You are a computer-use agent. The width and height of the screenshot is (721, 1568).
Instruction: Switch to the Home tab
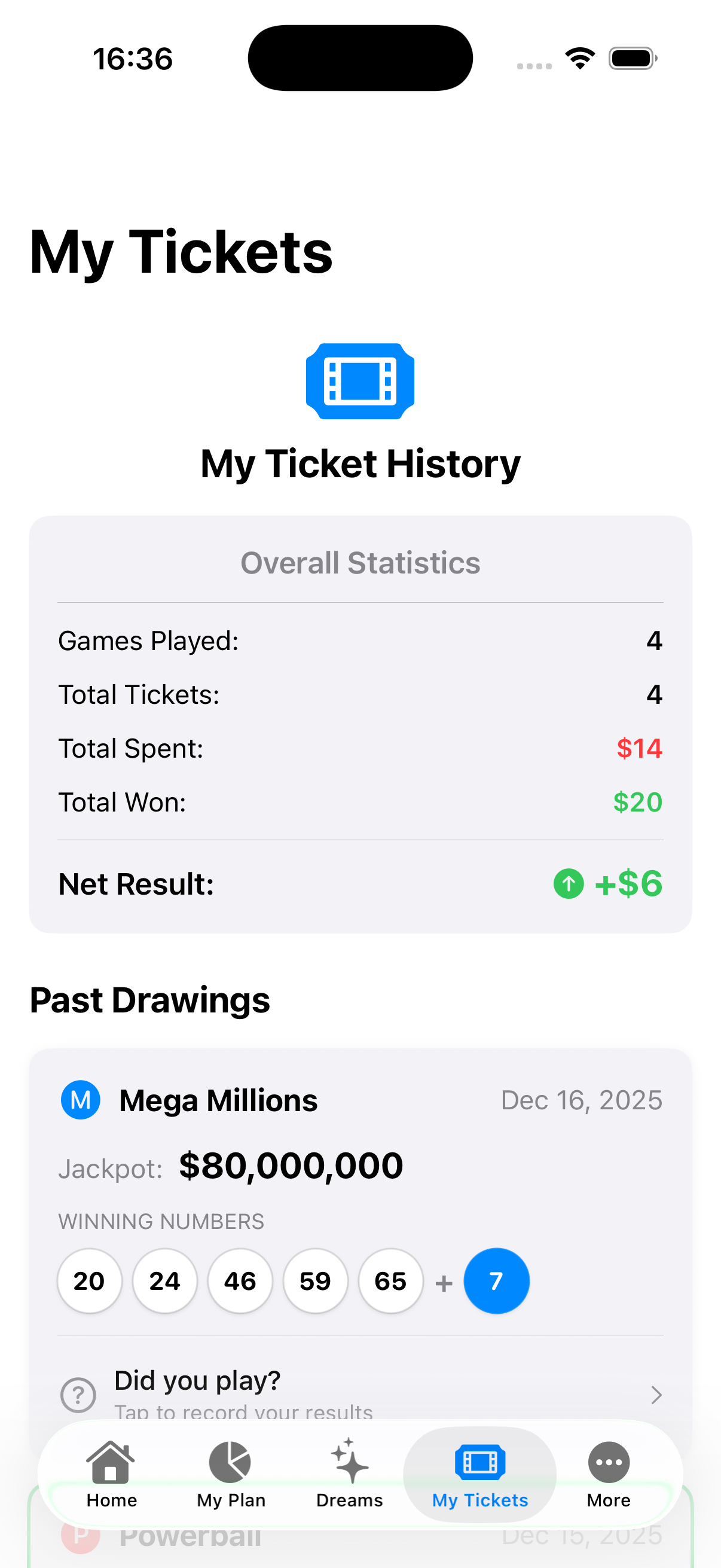coord(111,1476)
